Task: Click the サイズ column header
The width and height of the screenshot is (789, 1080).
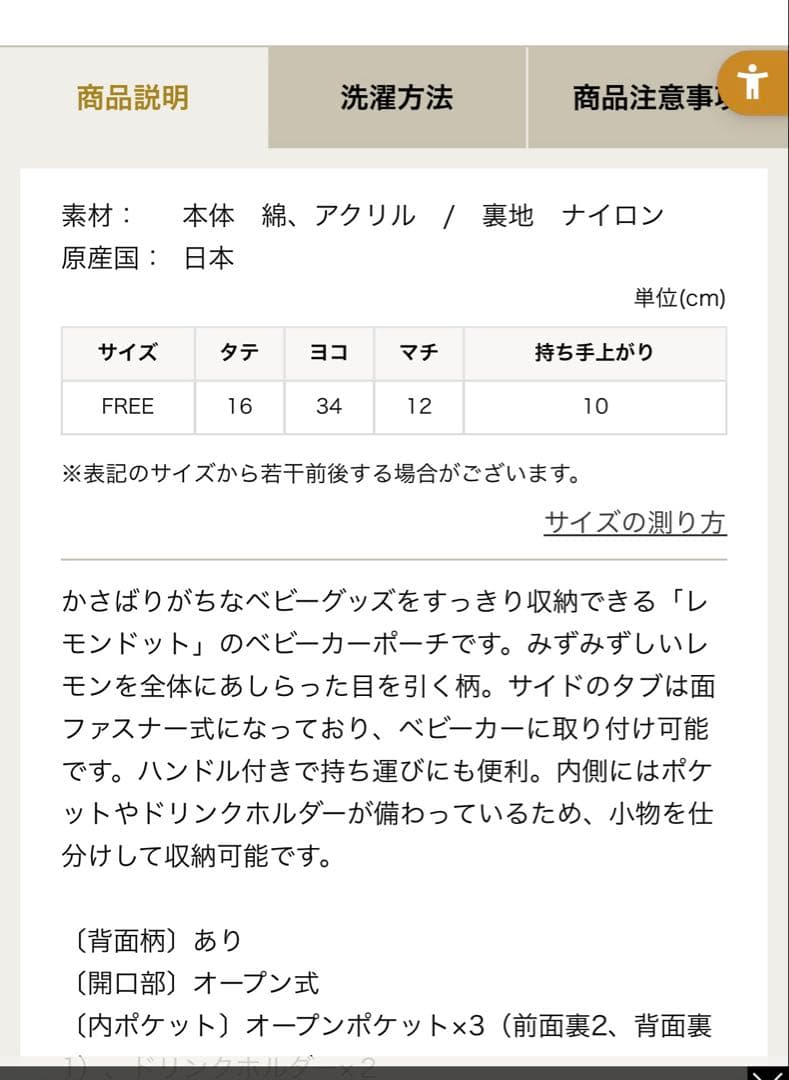Action: pyautogui.click(x=127, y=354)
